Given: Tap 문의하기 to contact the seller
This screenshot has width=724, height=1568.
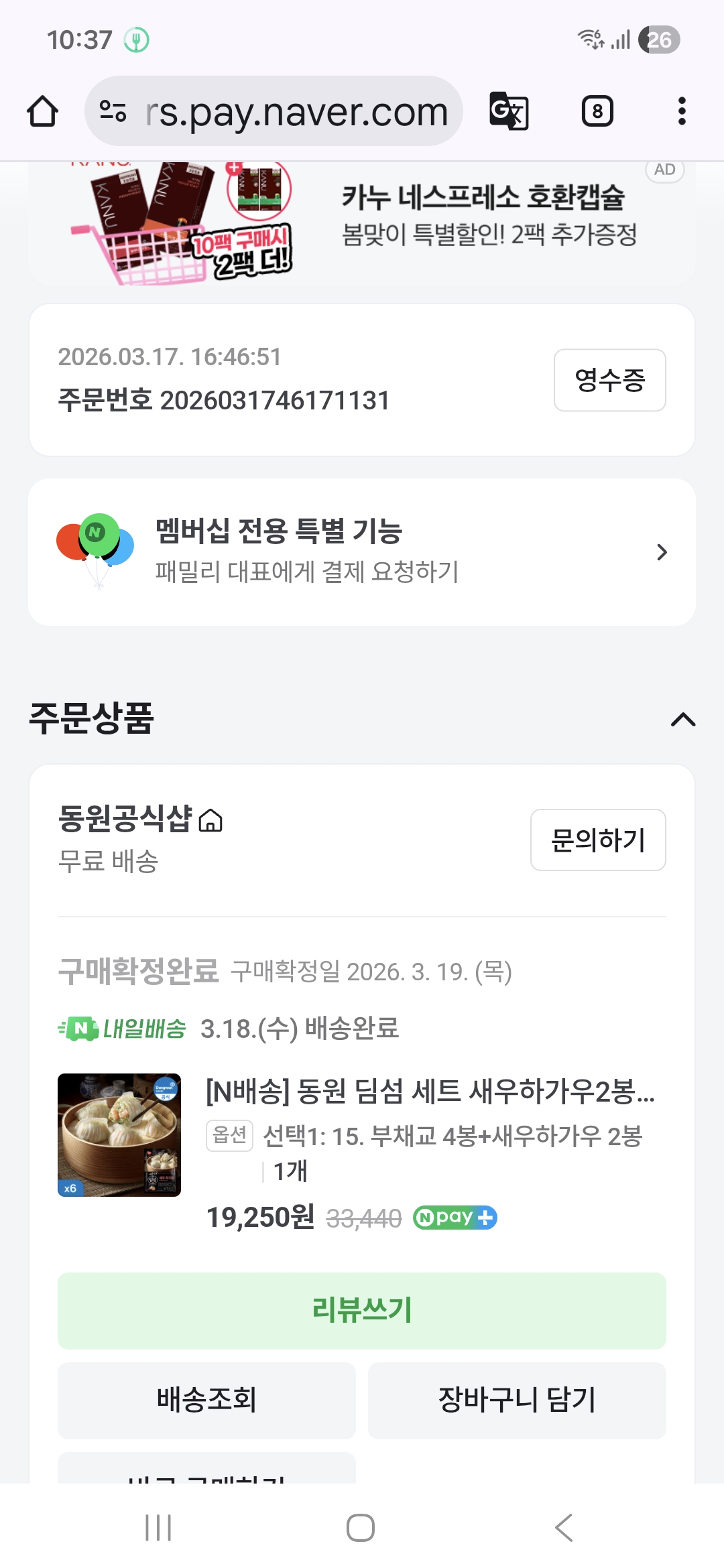Looking at the screenshot, I should coord(598,840).
